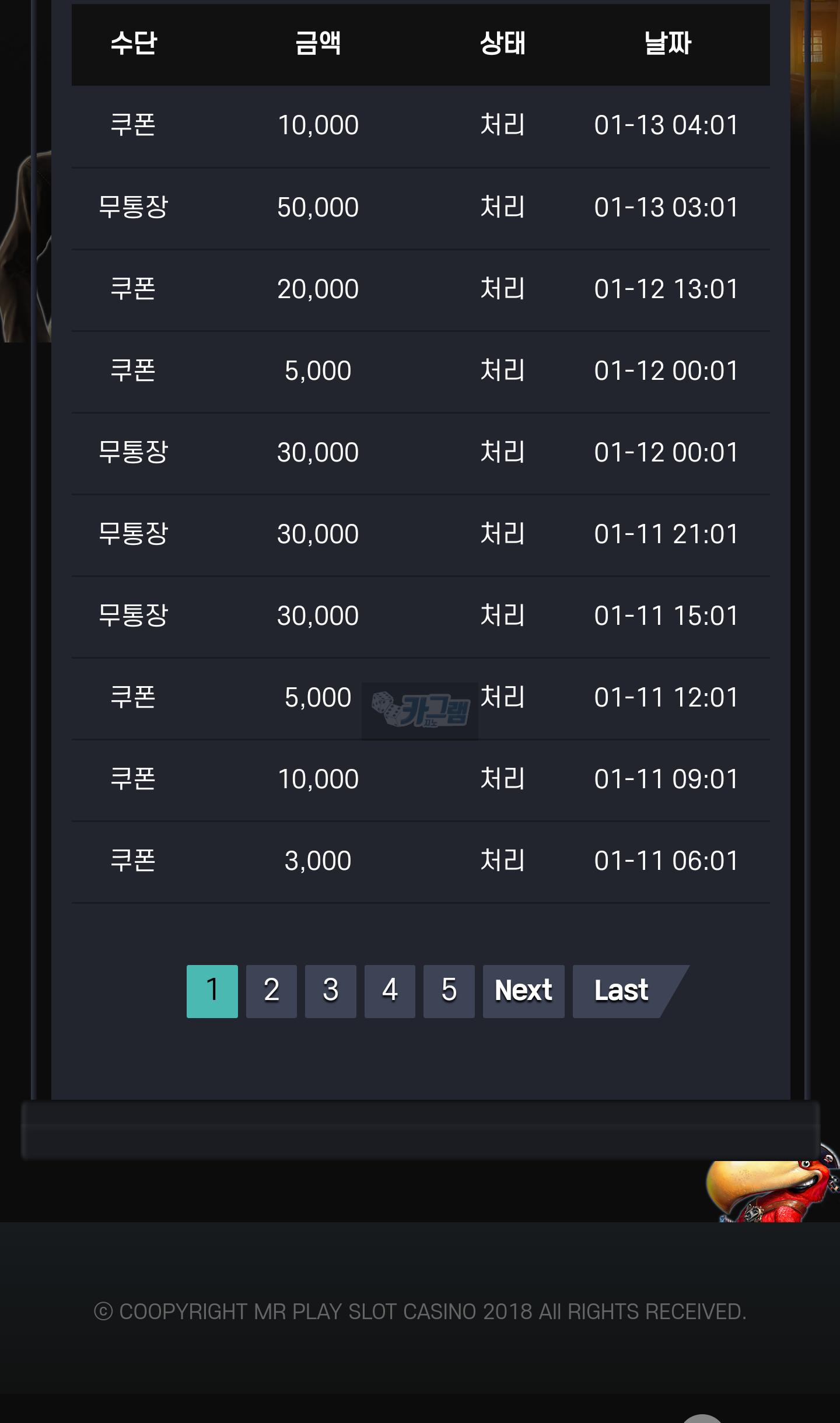Go to the Last page
This screenshot has width=840, height=1423.
pos(621,991)
